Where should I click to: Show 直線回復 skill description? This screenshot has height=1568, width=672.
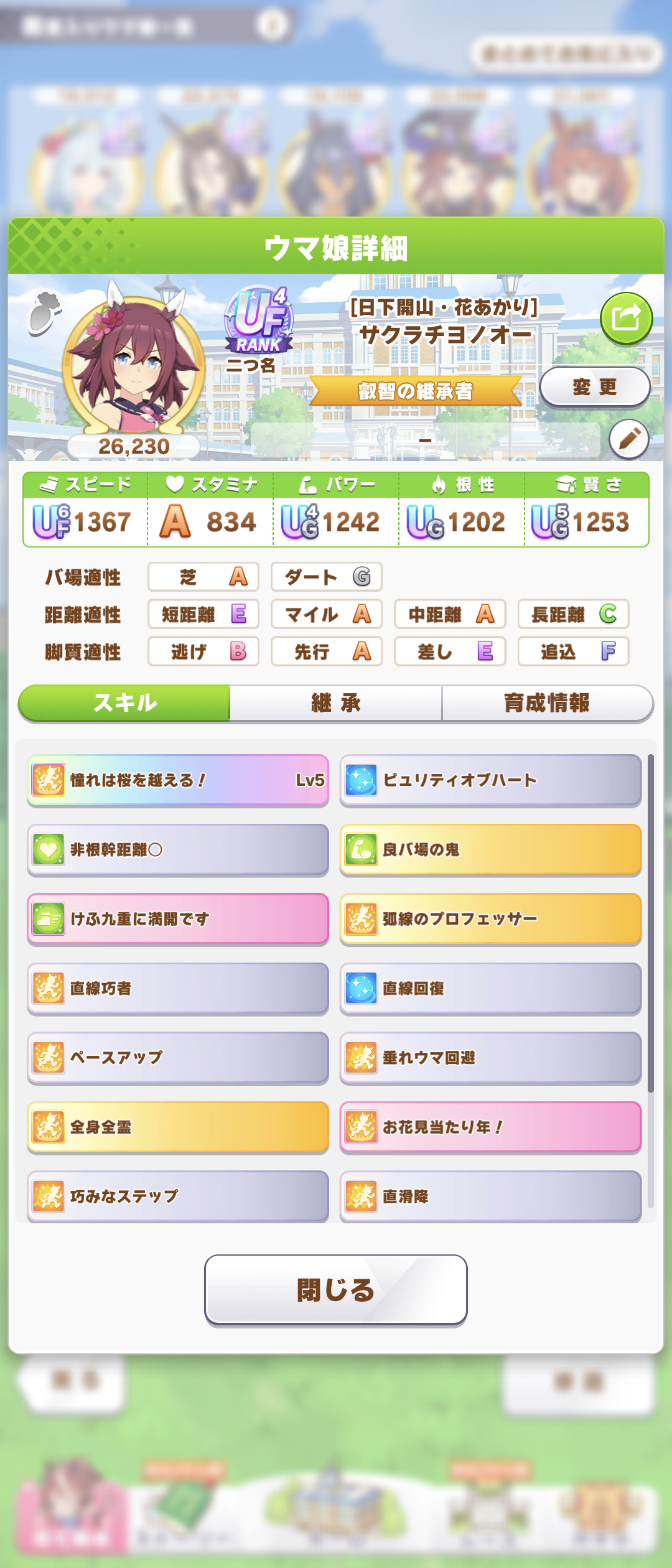pyautogui.click(x=490, y=988)
